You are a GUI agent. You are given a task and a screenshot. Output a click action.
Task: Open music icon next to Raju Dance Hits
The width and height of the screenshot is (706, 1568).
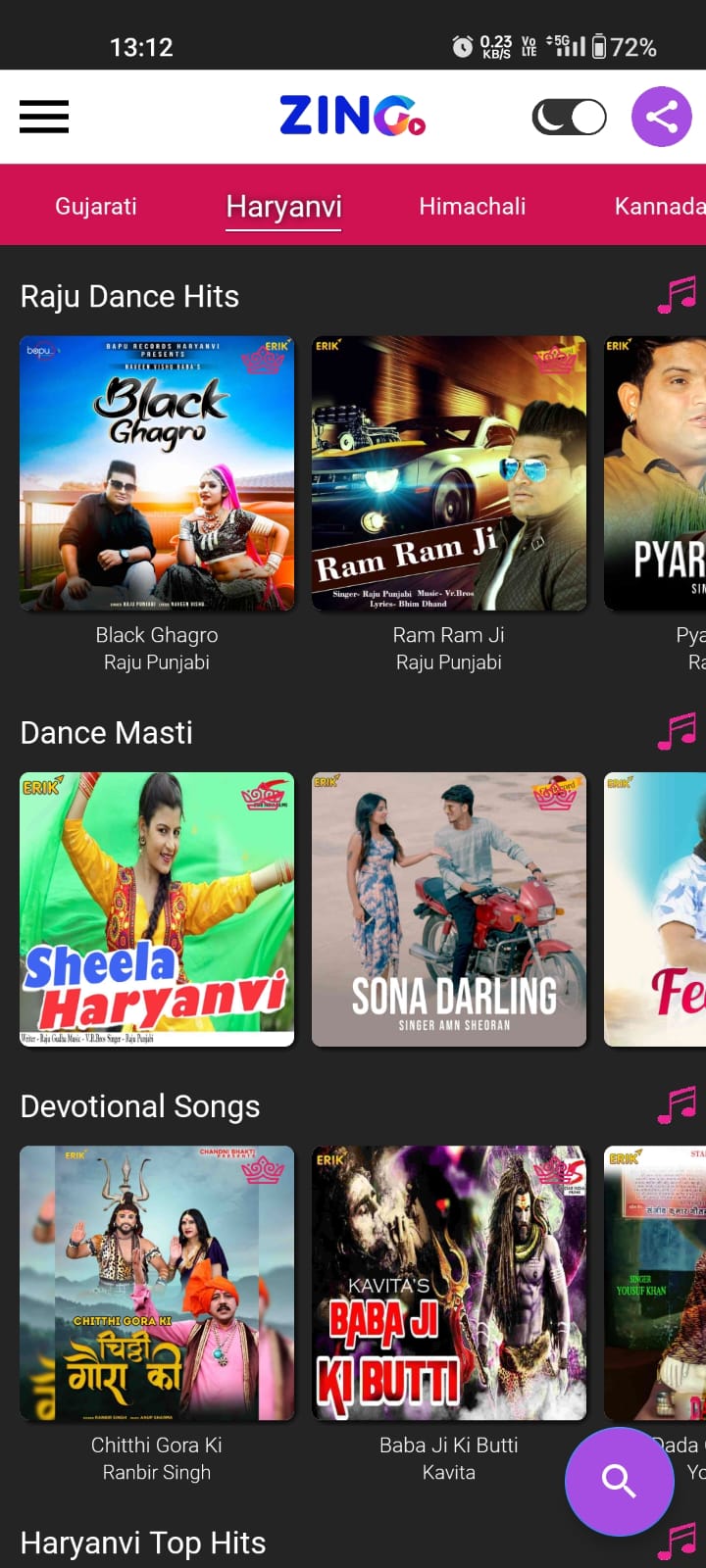[676, 295]
